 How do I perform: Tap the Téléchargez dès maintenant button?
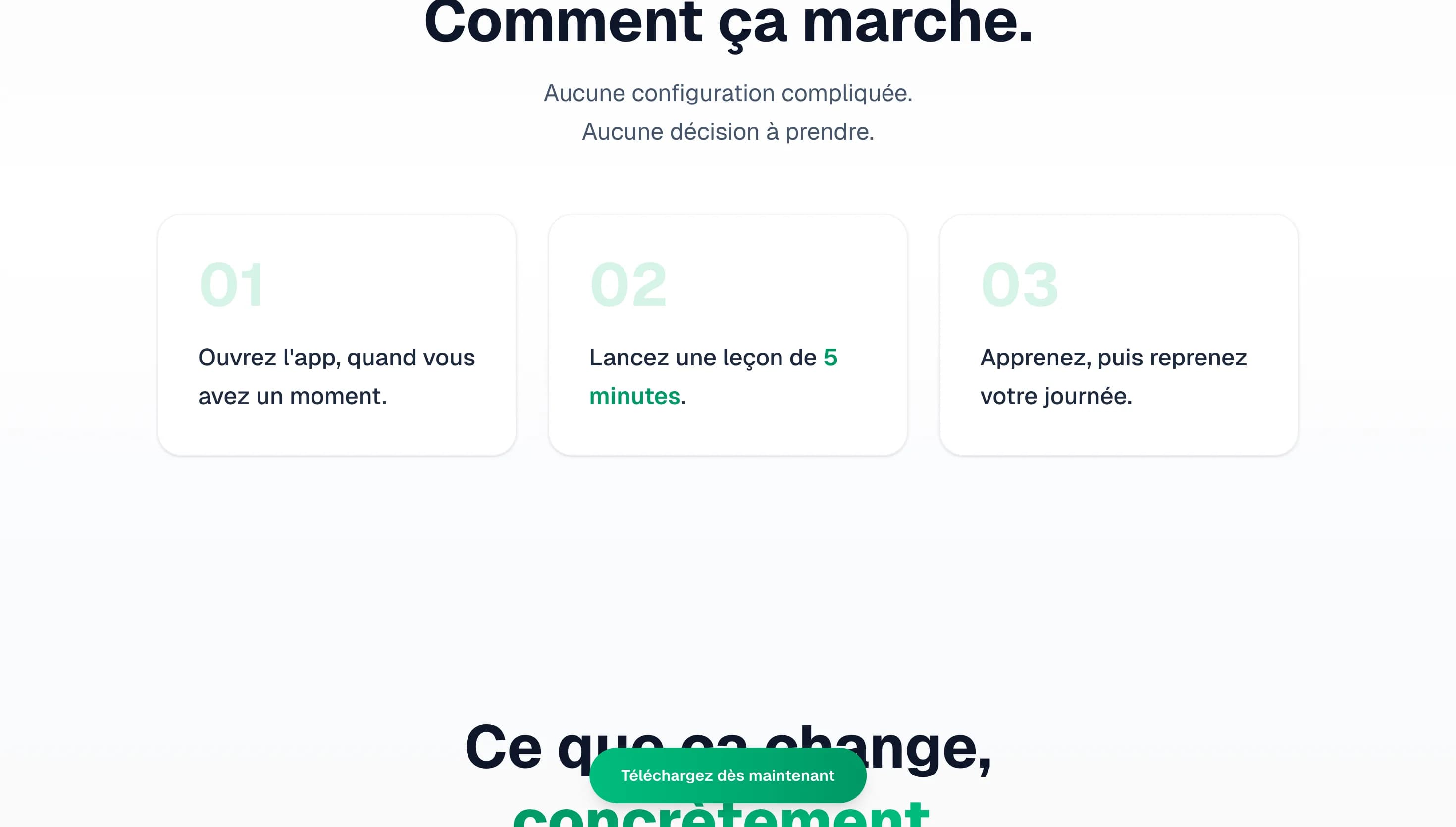click(728, 775)
